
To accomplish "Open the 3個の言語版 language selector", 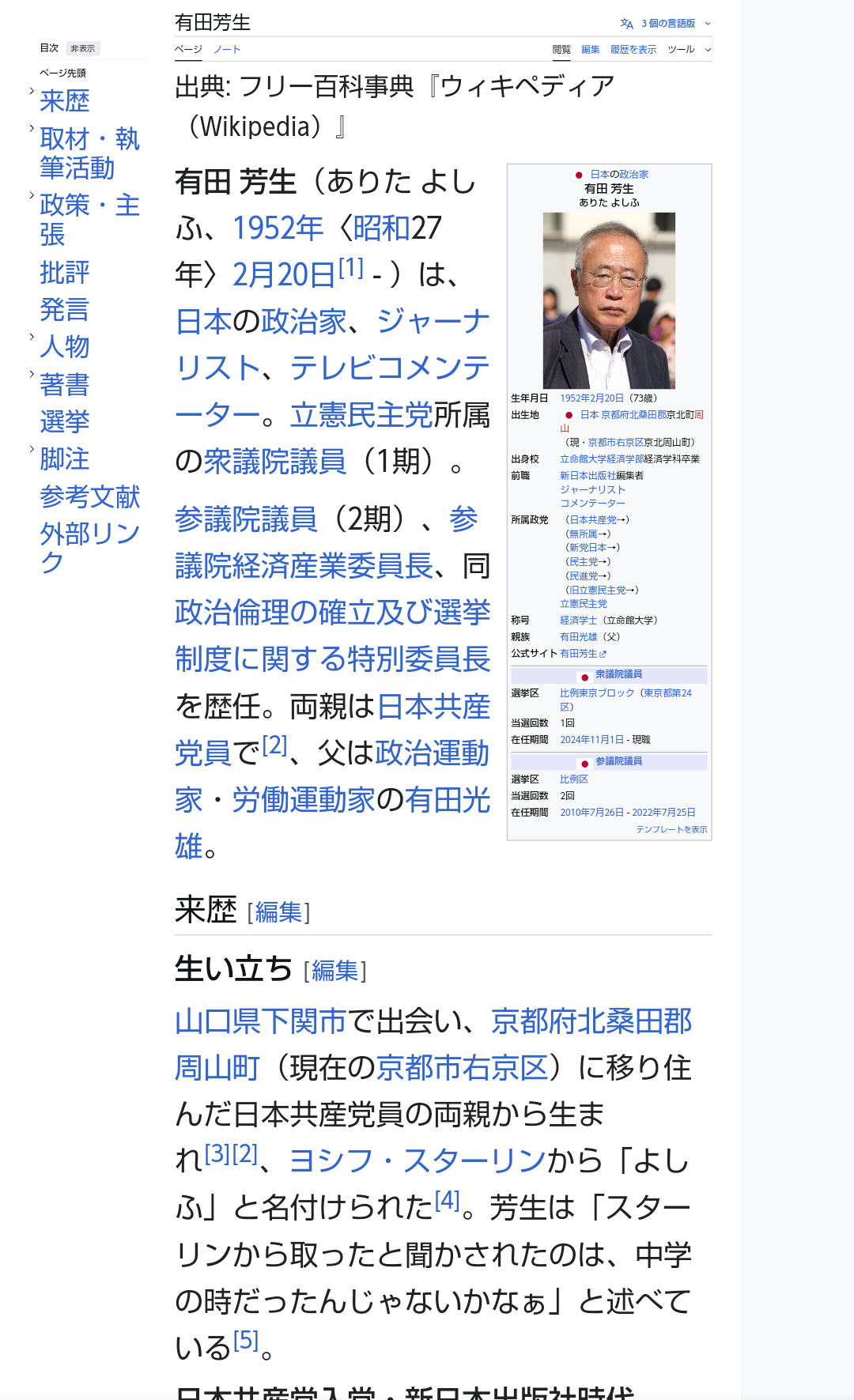I will tap(667, 24).
